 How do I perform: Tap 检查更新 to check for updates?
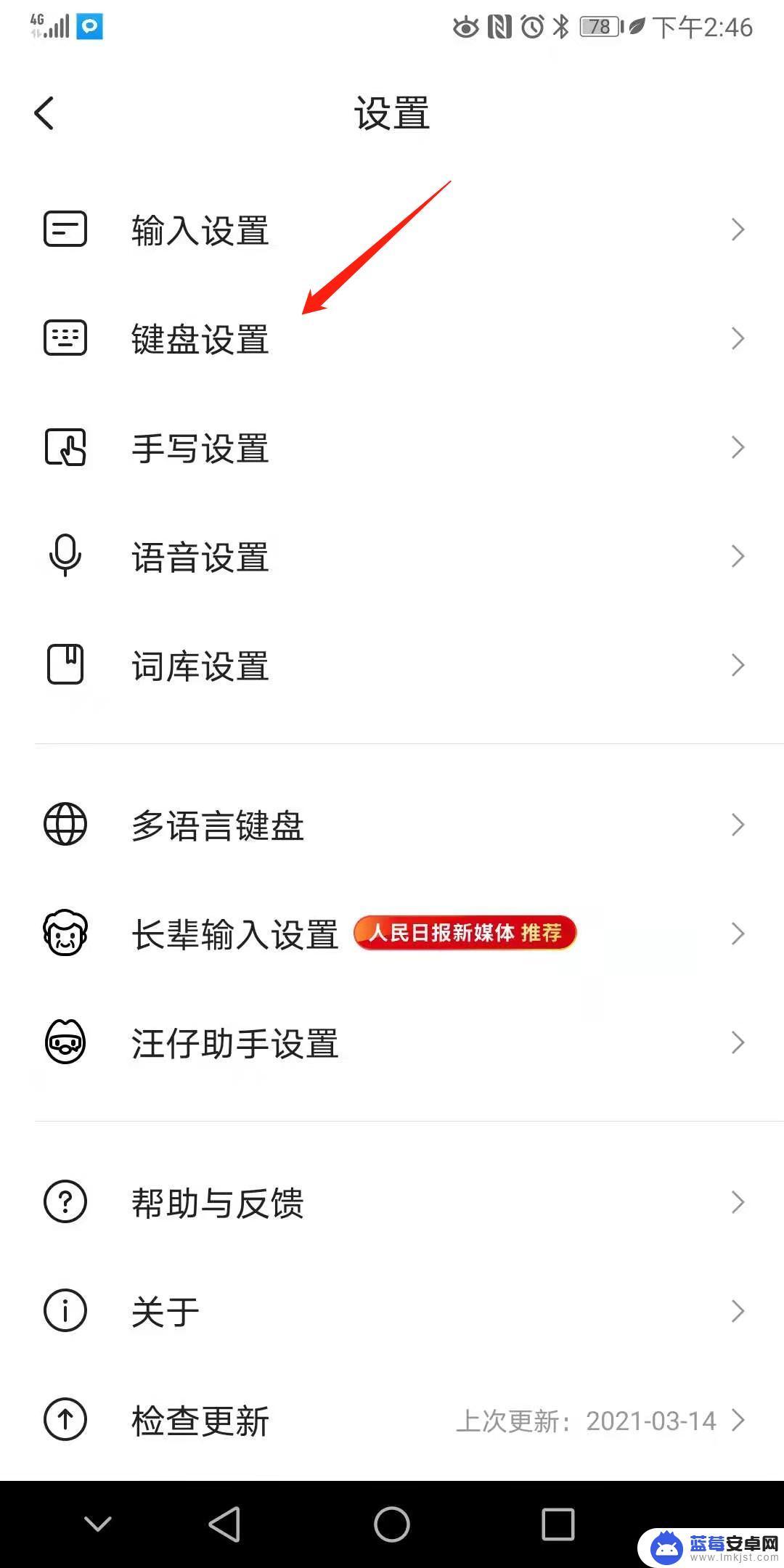point(392,1421)
